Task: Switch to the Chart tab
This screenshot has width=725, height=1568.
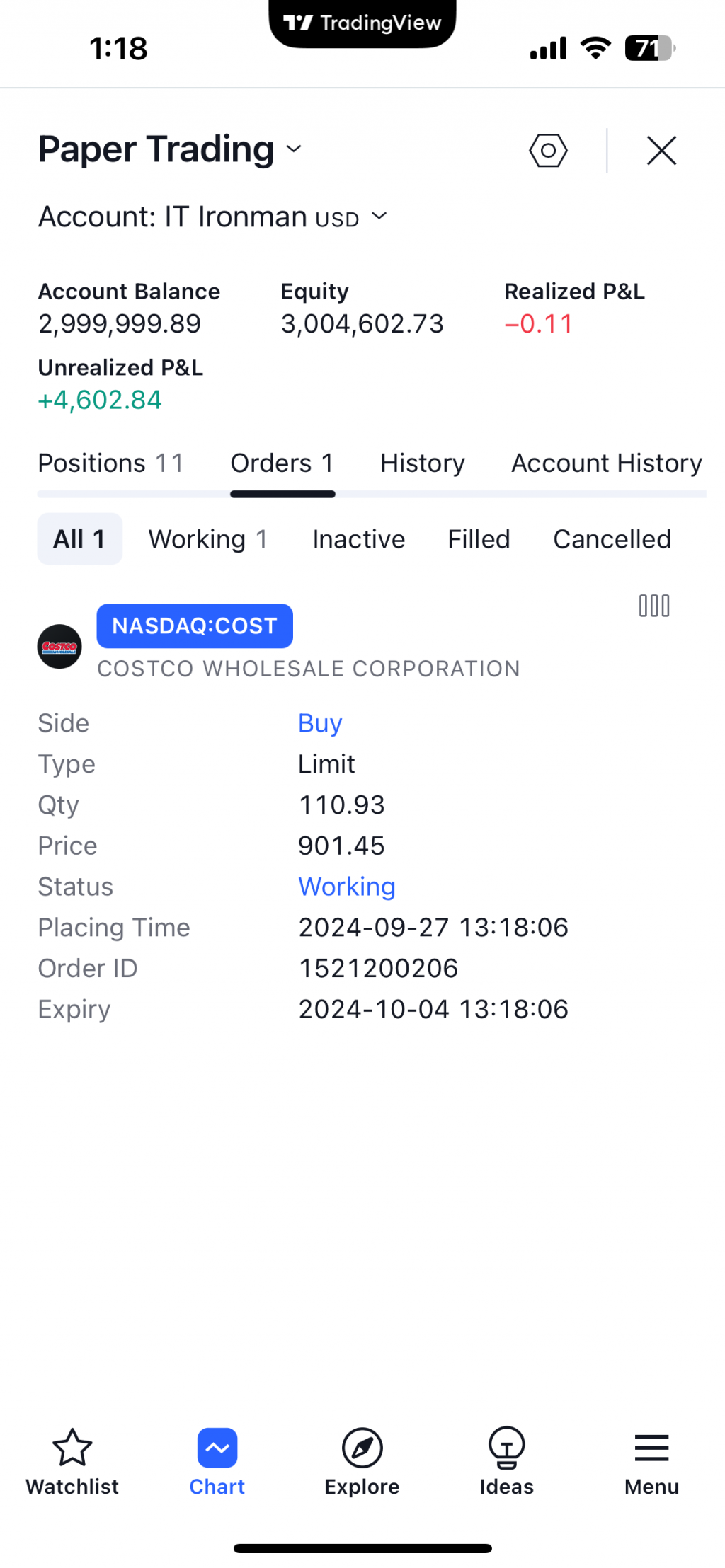Action: tap(217, 1461)
